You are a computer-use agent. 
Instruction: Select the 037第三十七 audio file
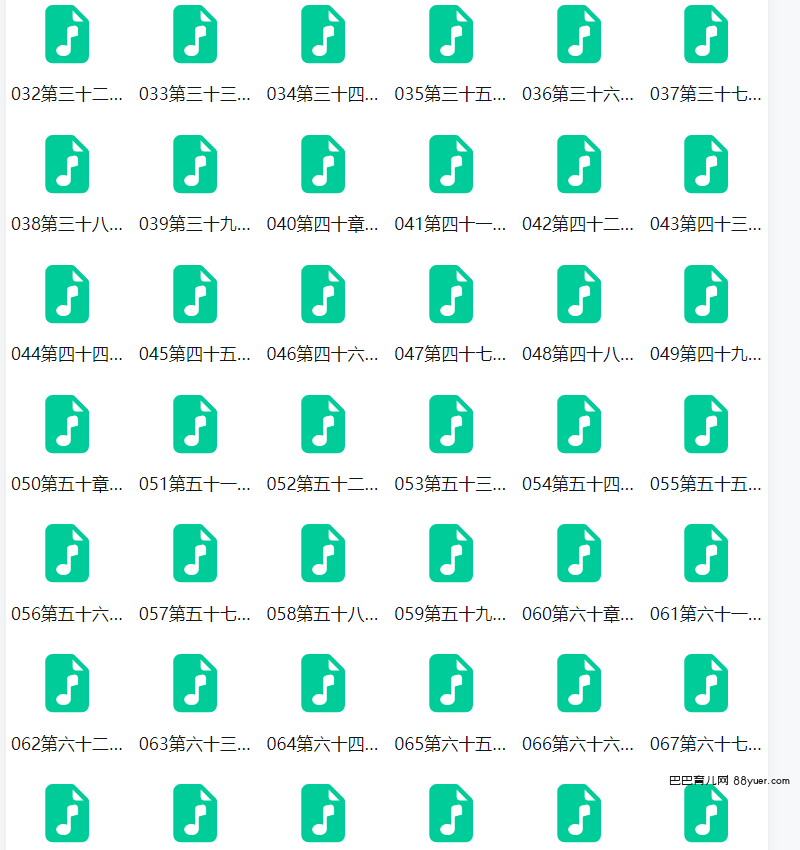pyautogui.click(x=706, y=34)
